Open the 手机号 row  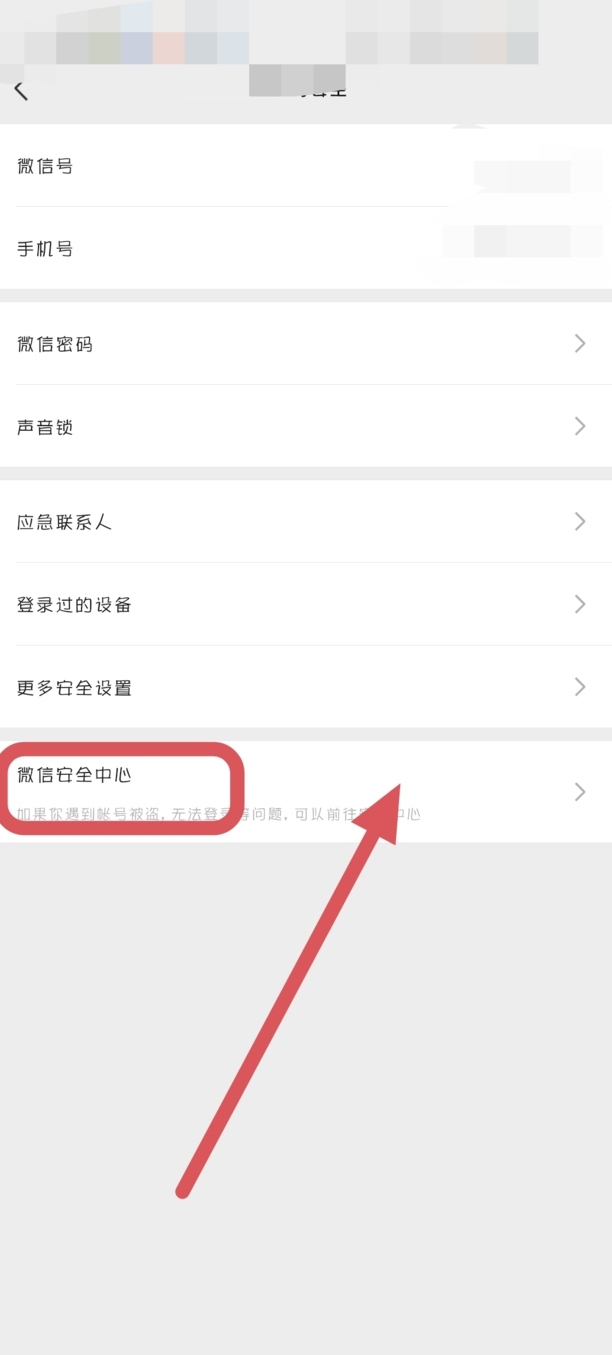(x=306, y=248)
